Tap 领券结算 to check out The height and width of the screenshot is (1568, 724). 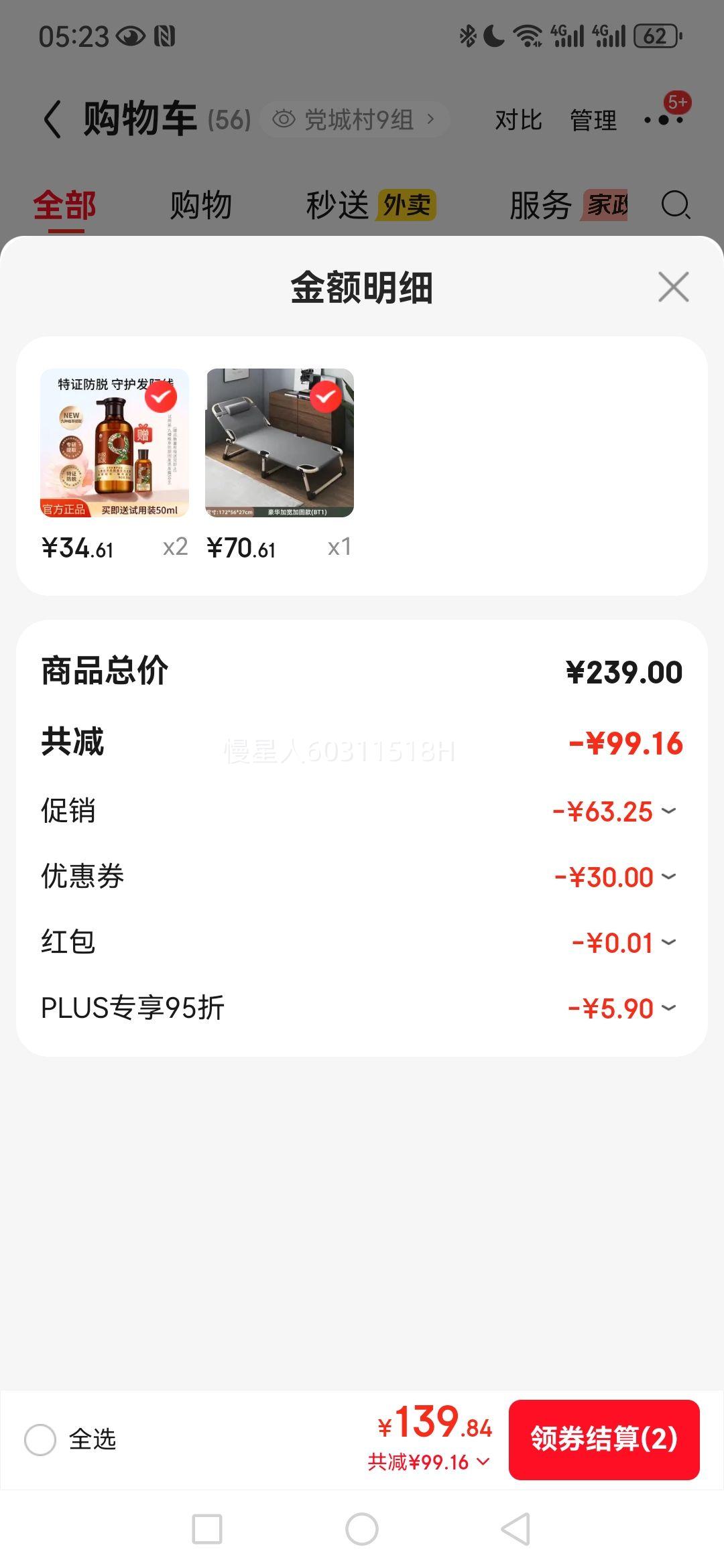point(603,1439)
